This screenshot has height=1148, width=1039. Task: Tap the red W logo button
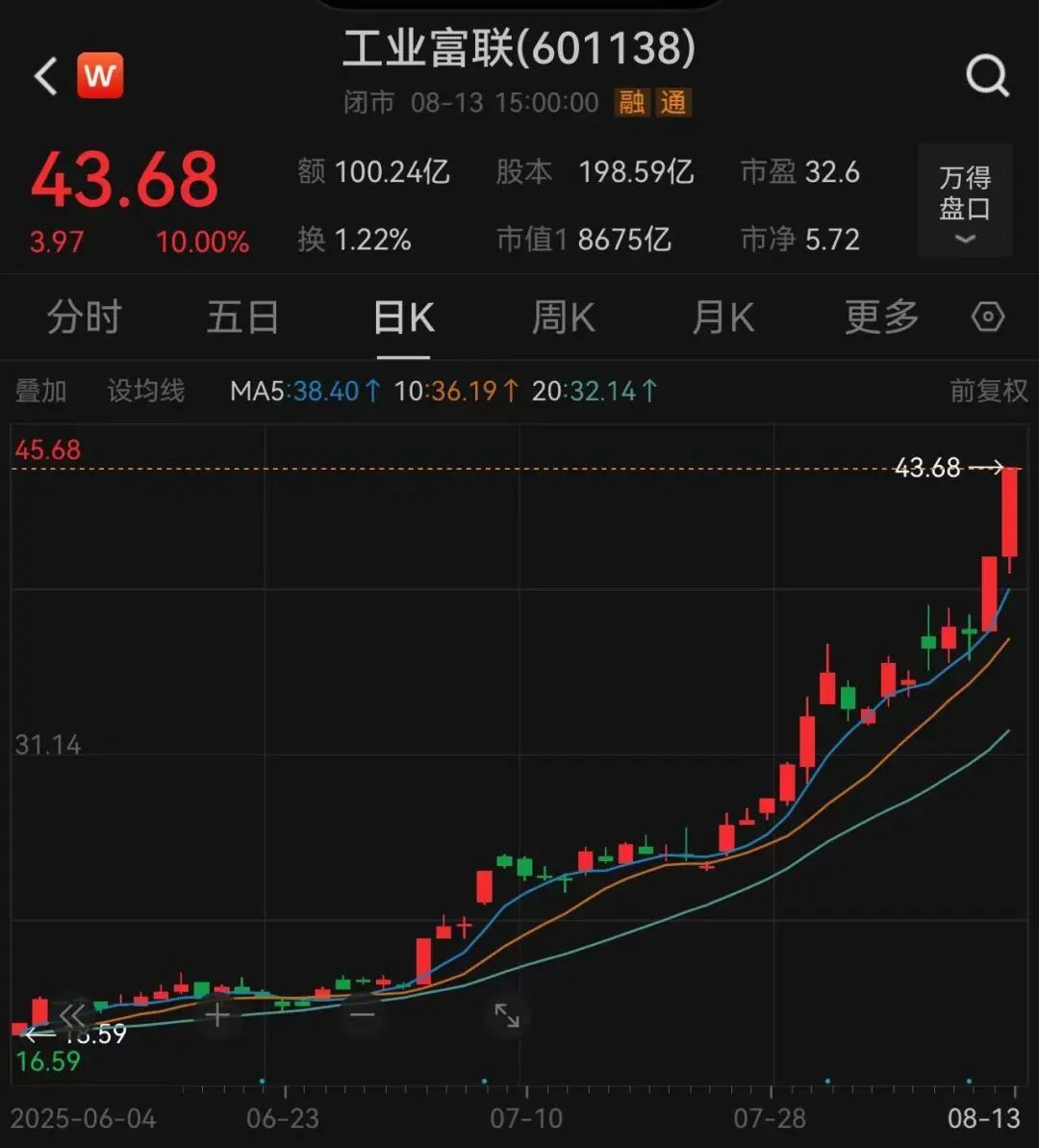[100, 75]
